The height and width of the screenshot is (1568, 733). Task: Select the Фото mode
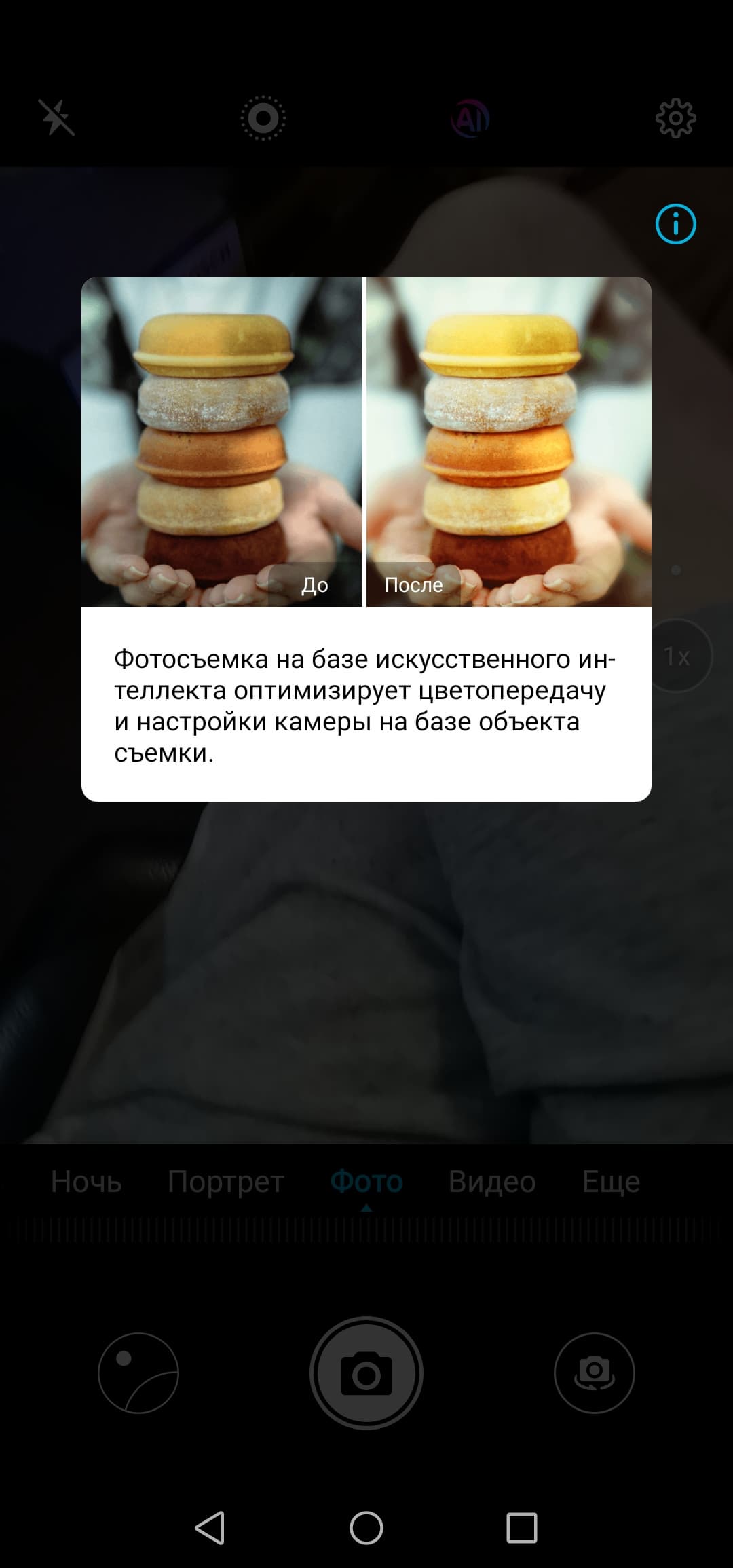pyautogui.click(x=366, y=1182)
